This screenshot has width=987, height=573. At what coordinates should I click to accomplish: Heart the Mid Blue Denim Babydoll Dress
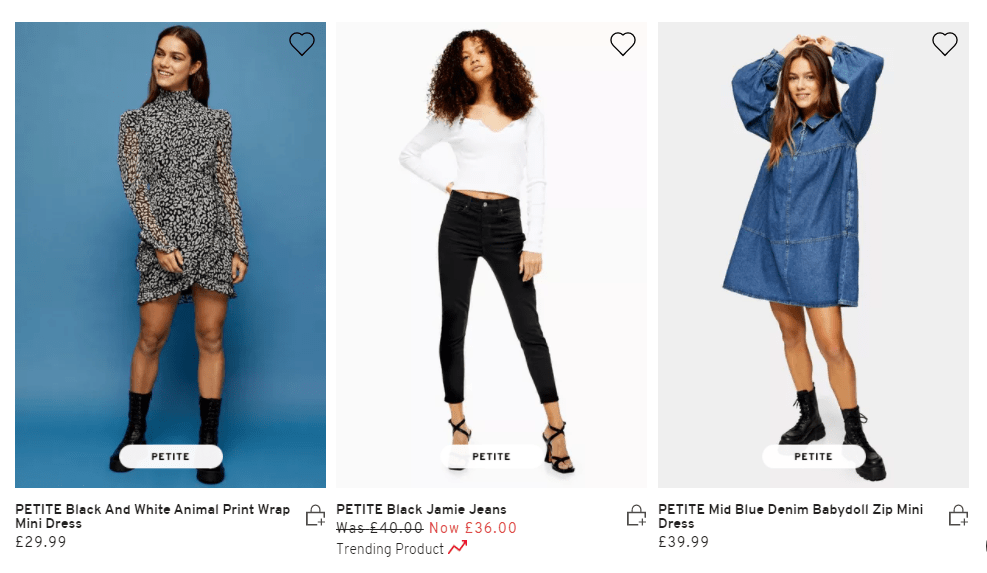[x=944, y=44]
